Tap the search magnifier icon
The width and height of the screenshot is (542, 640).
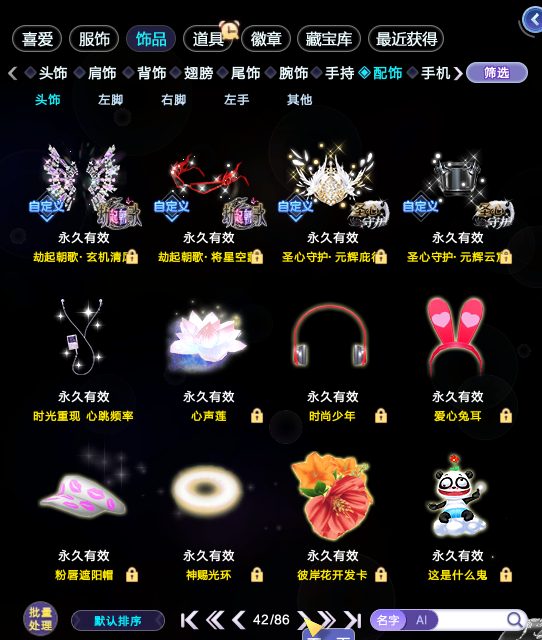click(515, 620)
